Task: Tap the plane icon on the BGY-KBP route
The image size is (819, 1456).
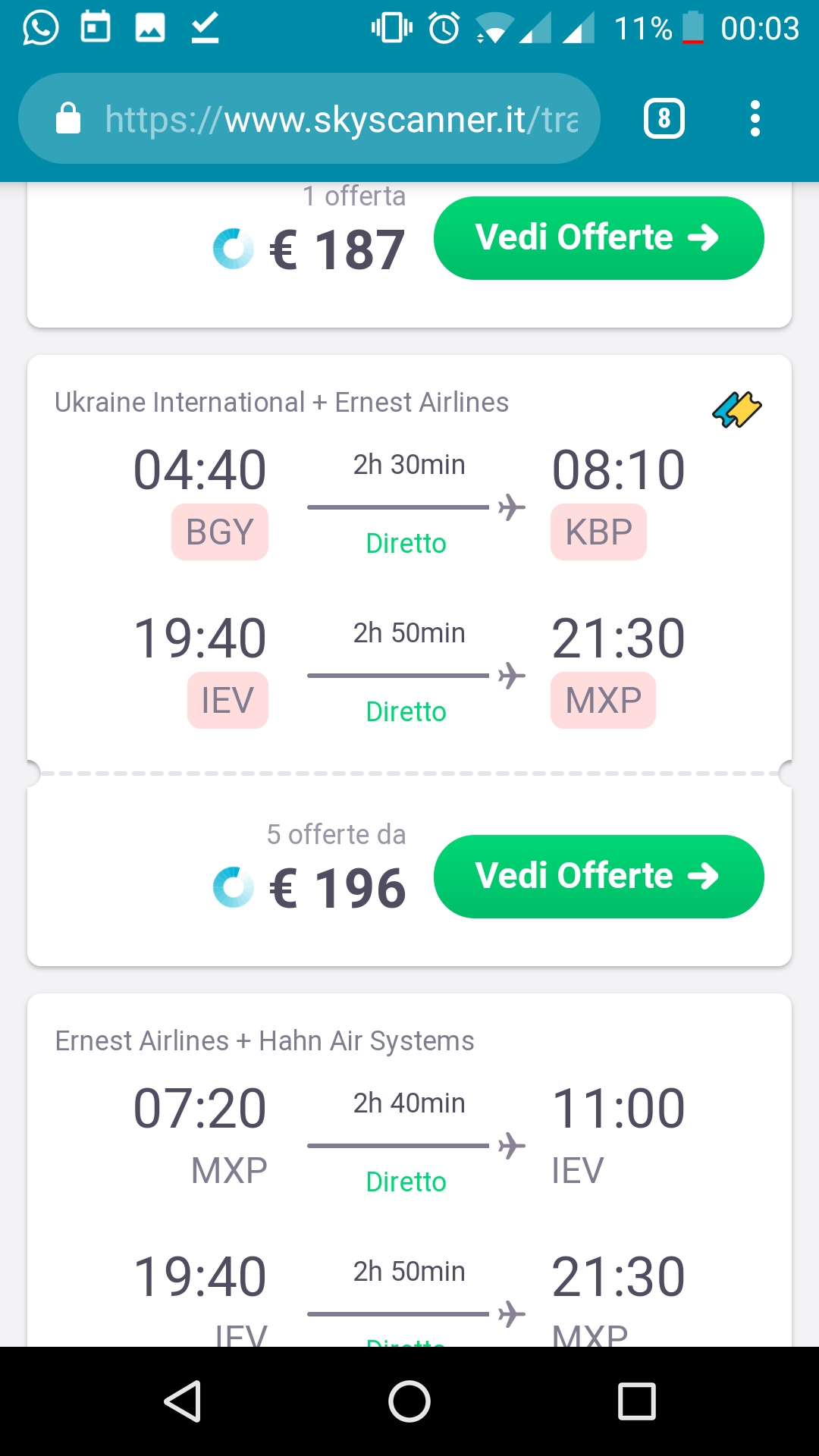Action: [x=510, y=504]
